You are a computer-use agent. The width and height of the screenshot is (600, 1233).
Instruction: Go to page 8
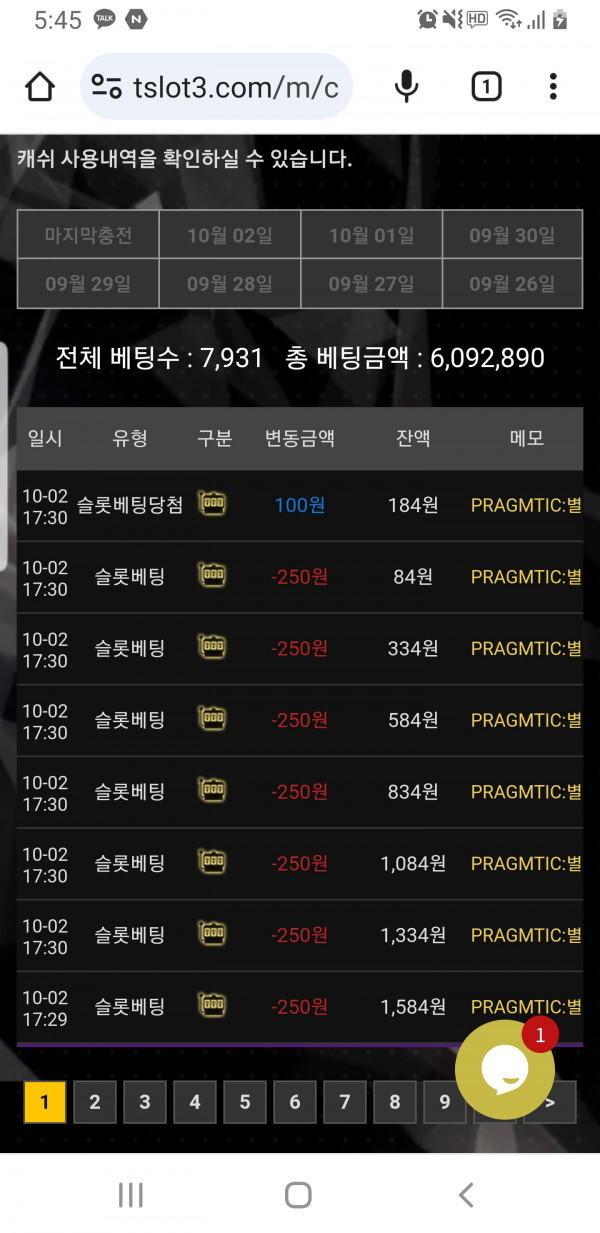click(395, 1102)
